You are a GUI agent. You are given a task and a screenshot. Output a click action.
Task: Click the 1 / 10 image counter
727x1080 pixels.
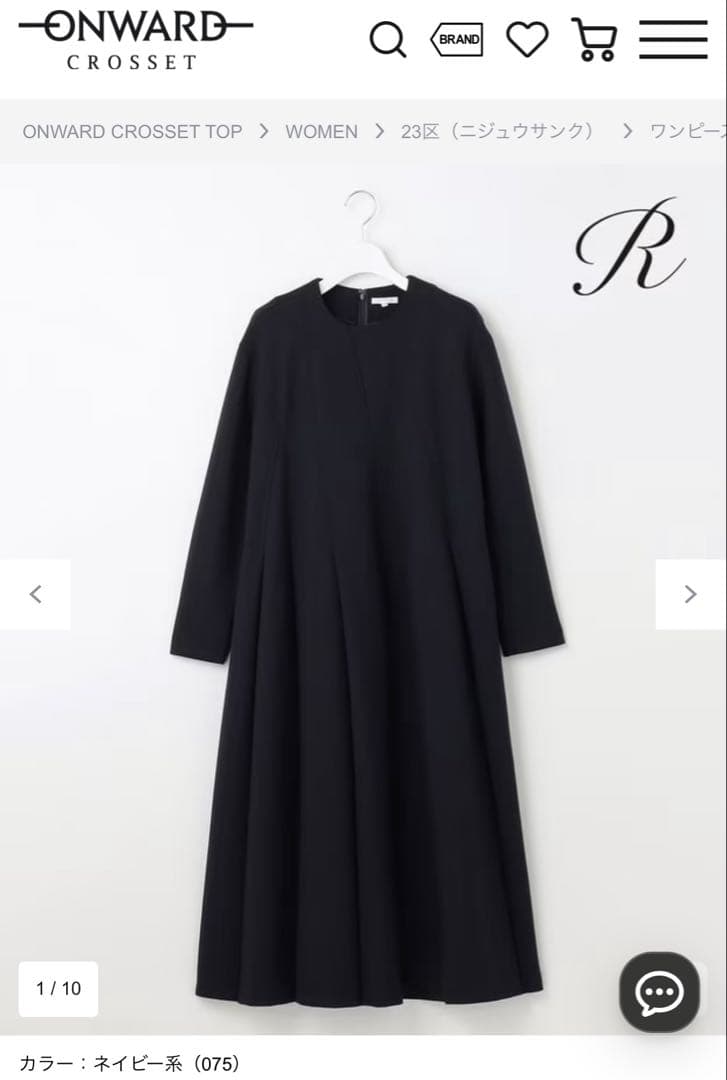tap(57, 989)
